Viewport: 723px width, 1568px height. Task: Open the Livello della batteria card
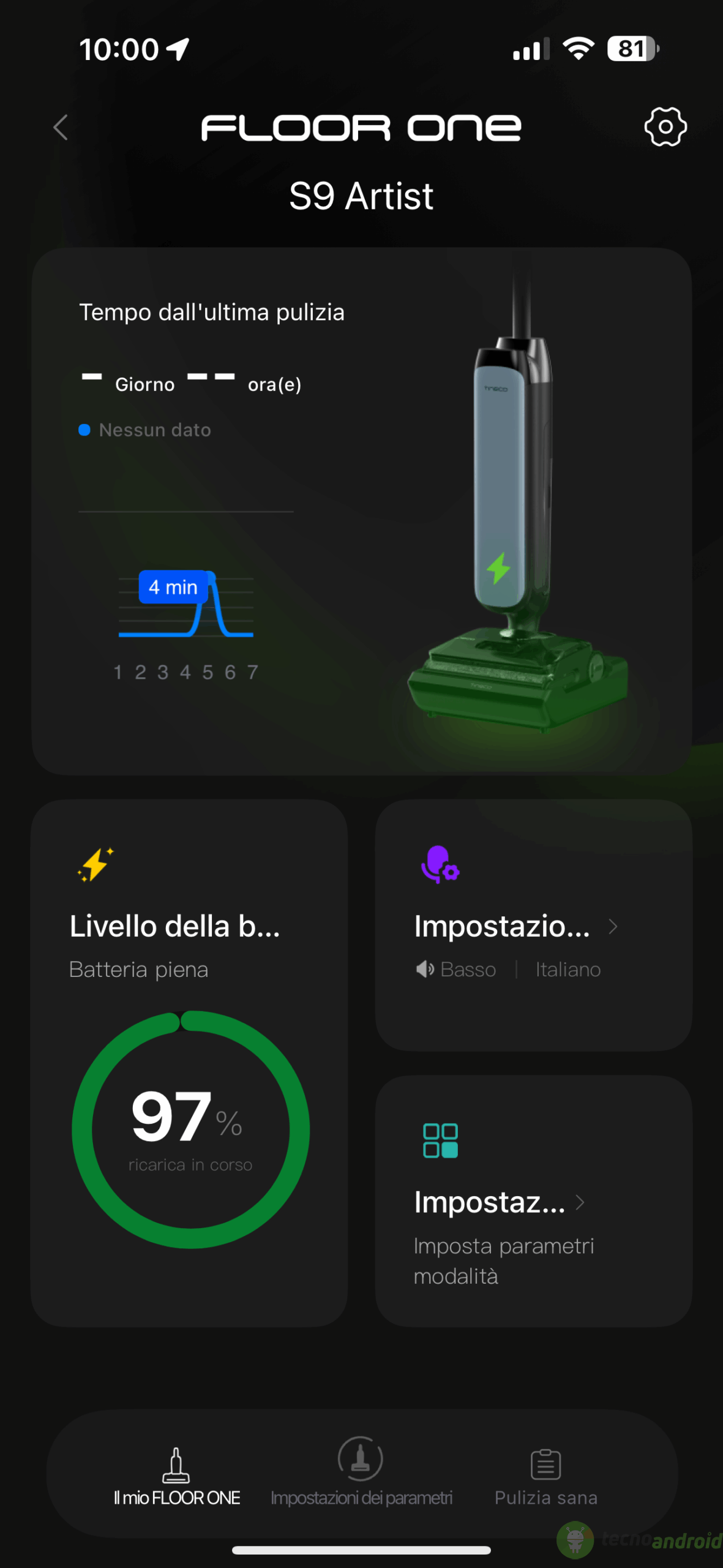click(x=189, y=1063)
